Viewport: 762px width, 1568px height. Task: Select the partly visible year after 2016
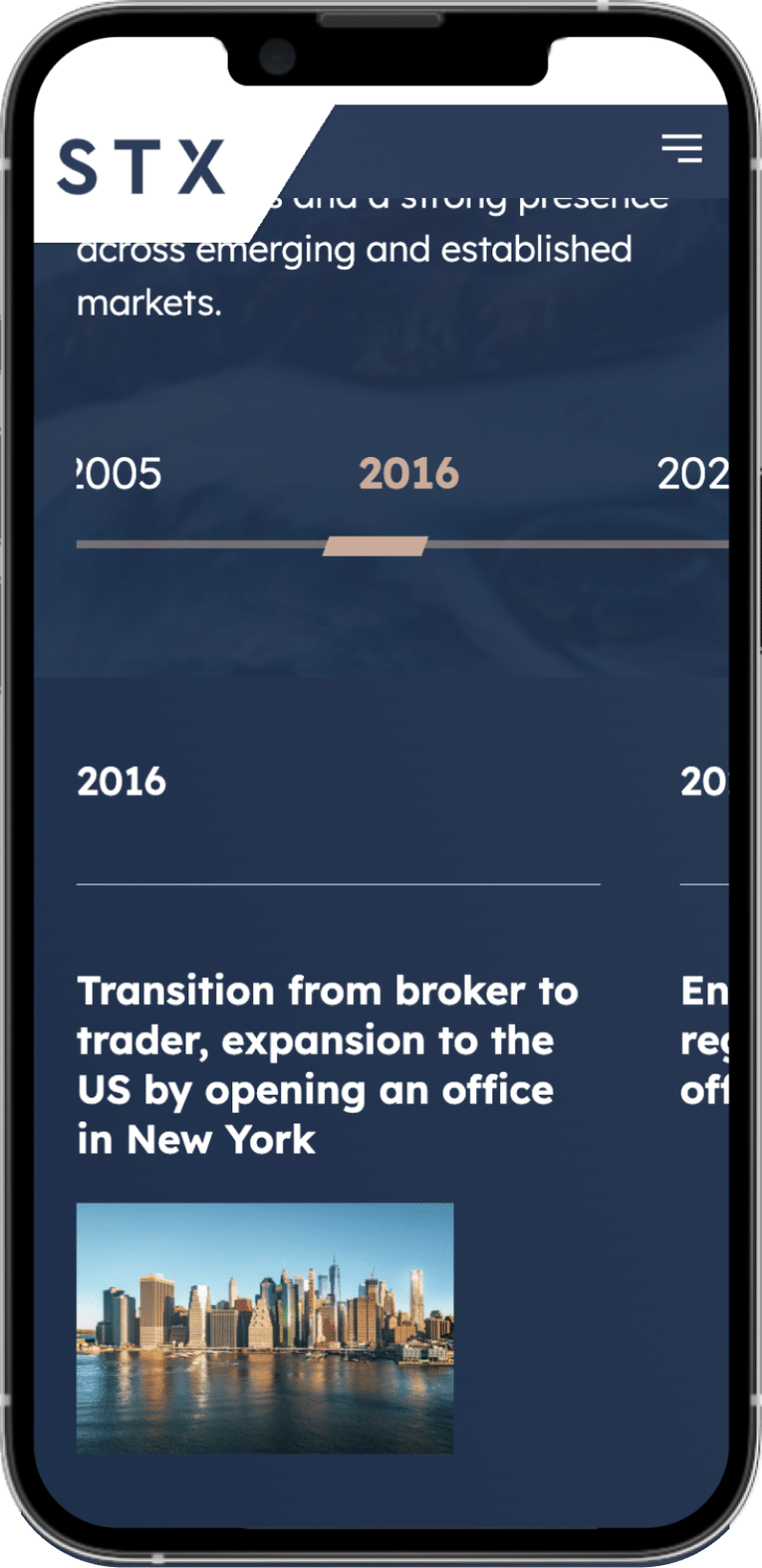point(692,473)
